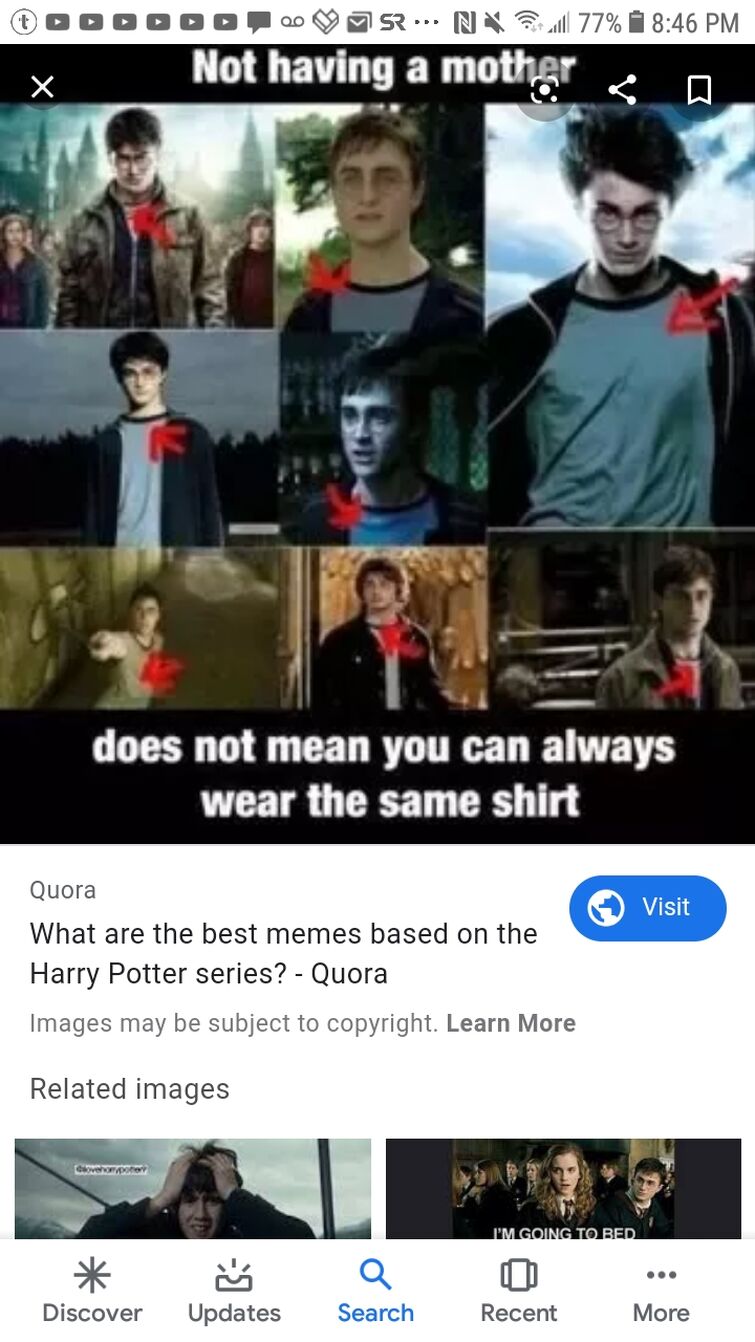The height and width of the screenshot is (1342, 755).
Task: Share this image
Action: (x=622, y=90)
